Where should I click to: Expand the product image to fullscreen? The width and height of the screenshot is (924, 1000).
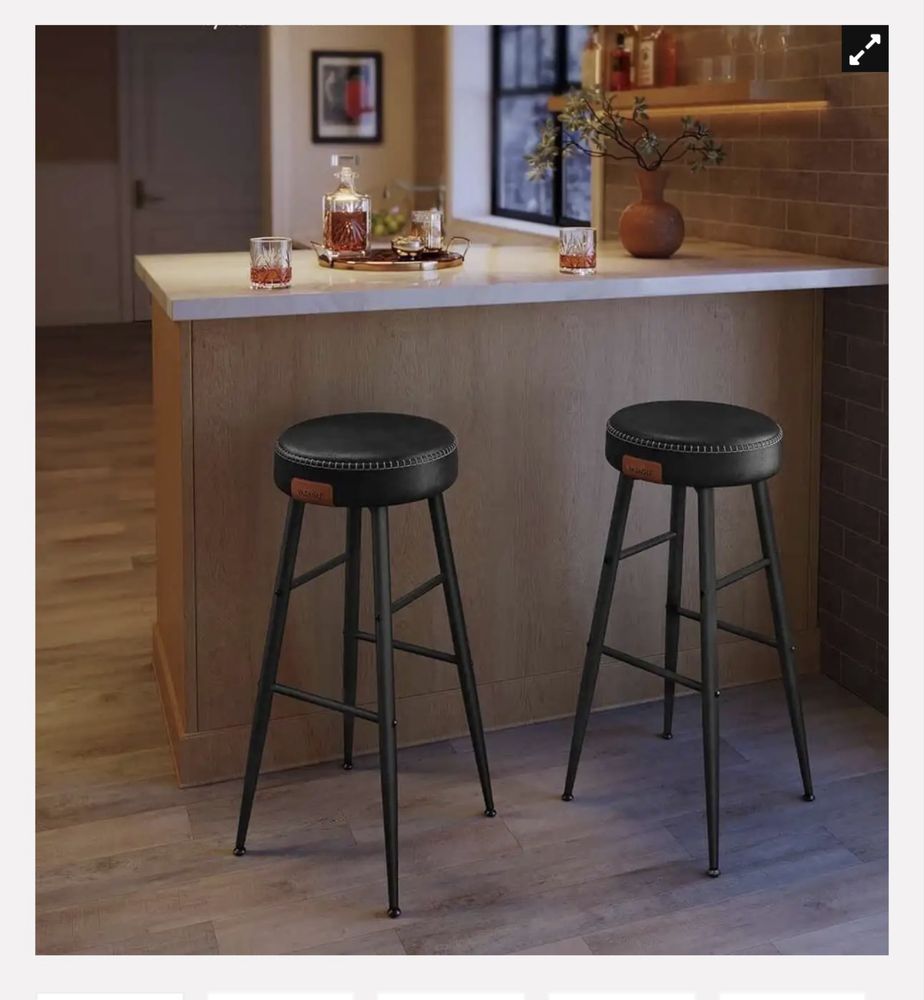864,49
